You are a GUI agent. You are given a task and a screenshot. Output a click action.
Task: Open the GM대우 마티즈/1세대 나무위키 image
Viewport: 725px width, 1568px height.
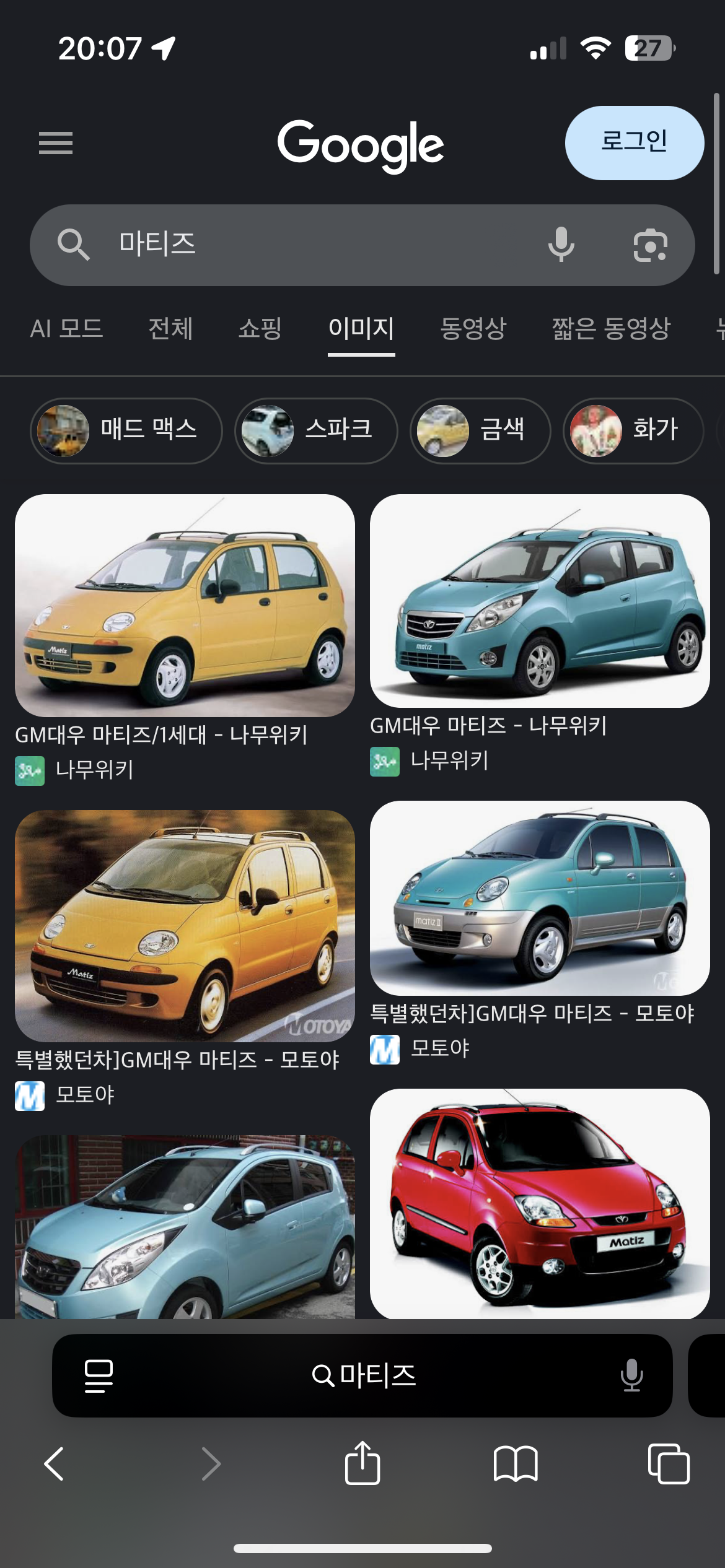[185, 605]
